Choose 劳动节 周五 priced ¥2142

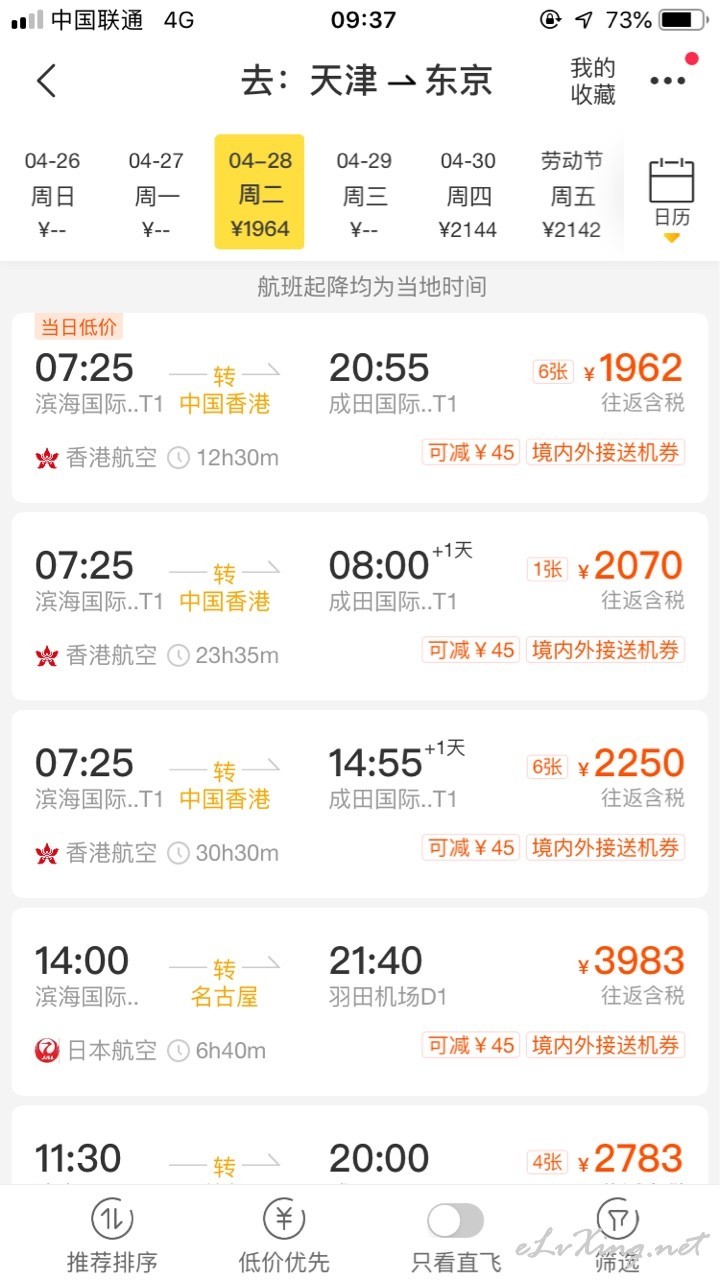coord(572,195)
